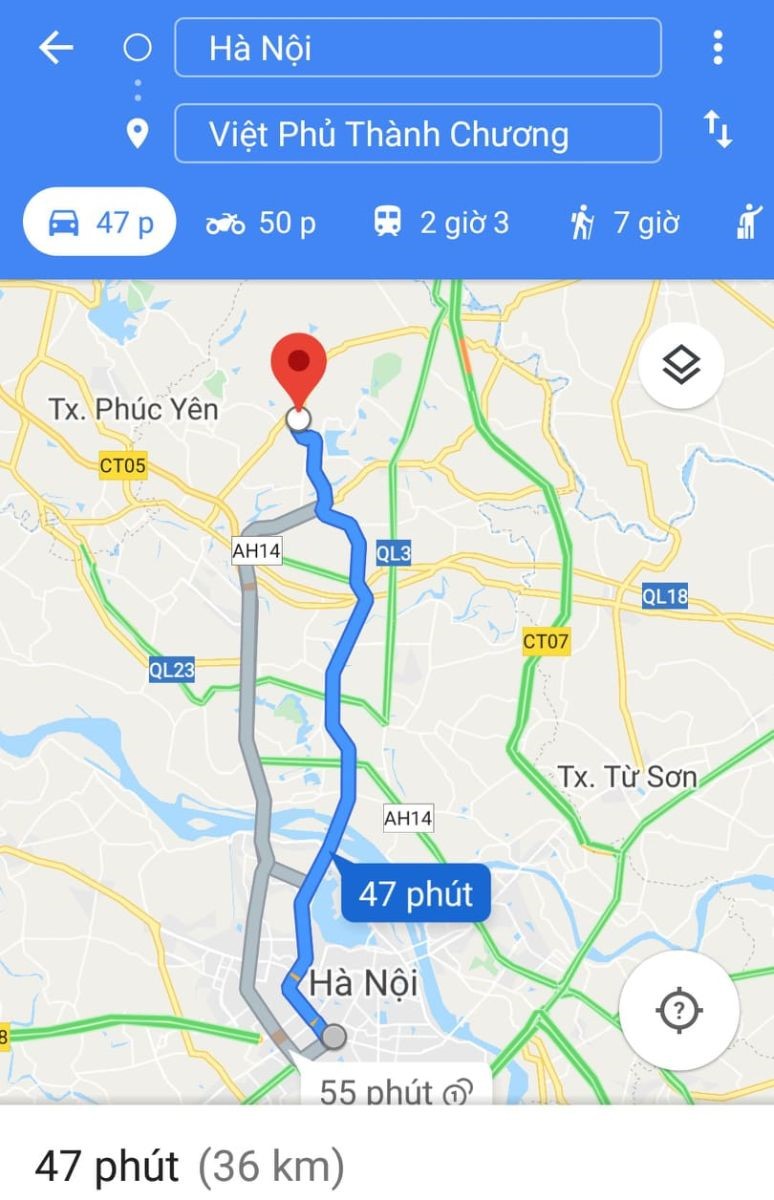This screenshot has height=1200, width=774.
Task: Expand the 47 phút (36 km) summary
Action: tap(190, 1165)
